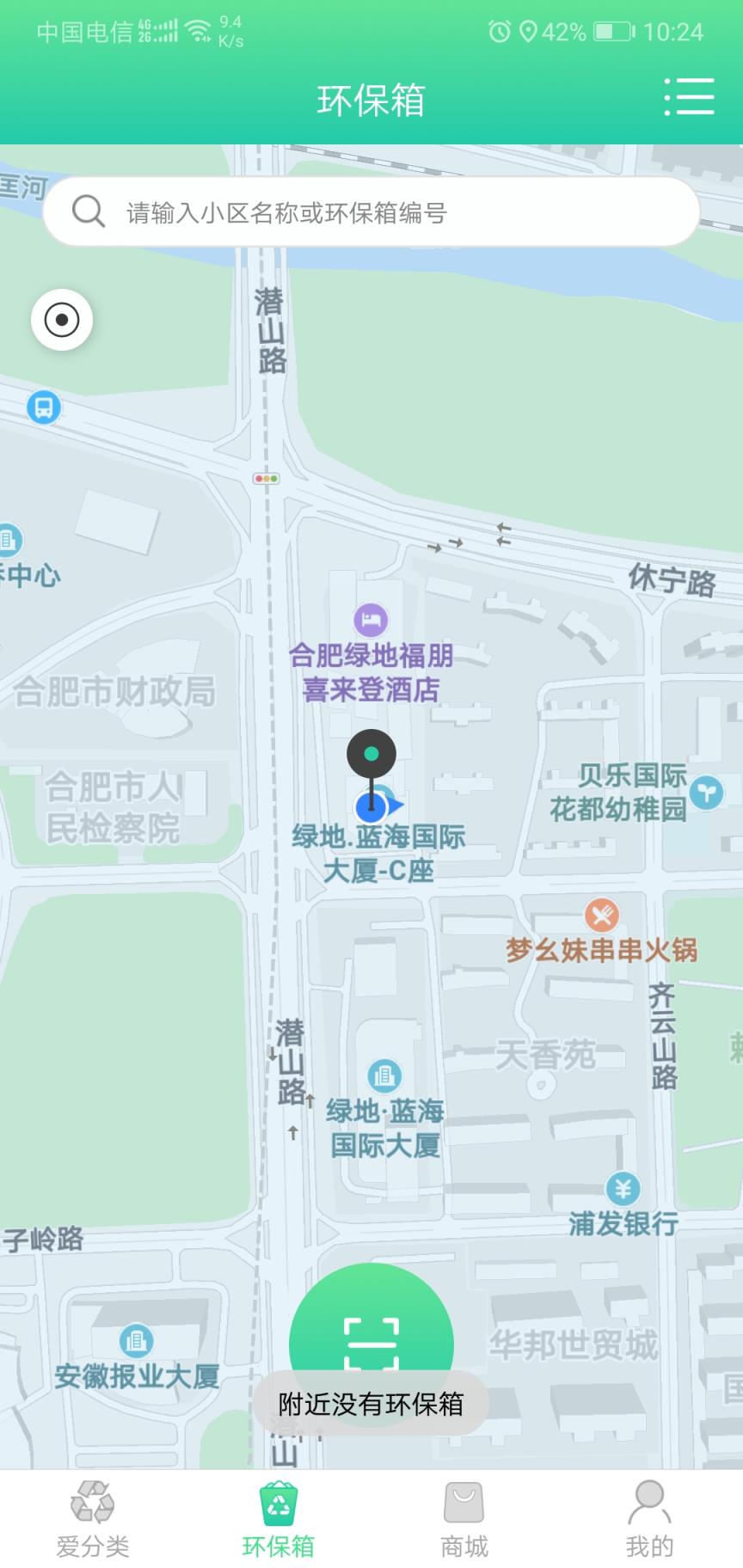
Task: Tap the restaurant icon for 梦幺妹串串火锅
Action: point(602,915)
